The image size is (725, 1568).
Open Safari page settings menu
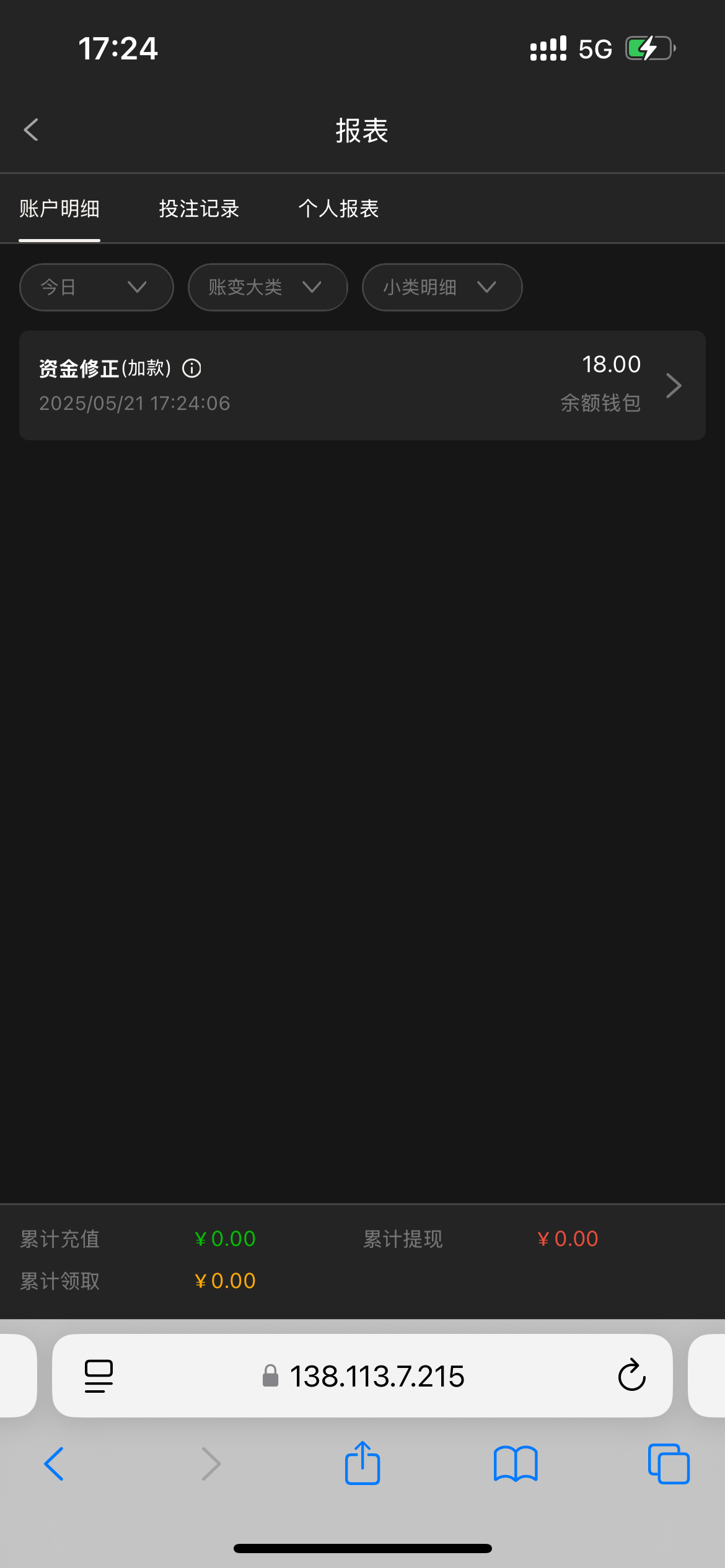tap(99, 1376)
